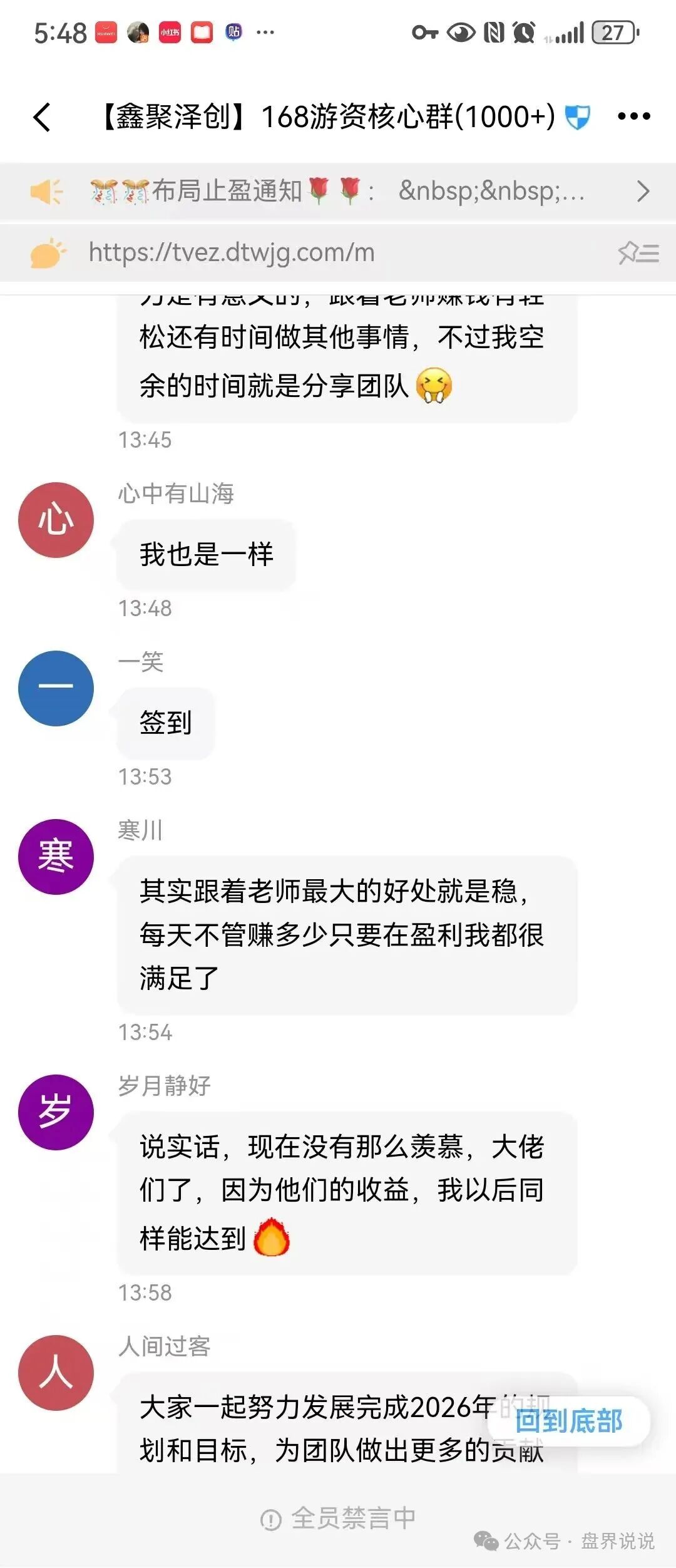676x1568 pixels.
Task: Tap the chat bubble icon before the URL
Action: [x=47, y=253]
